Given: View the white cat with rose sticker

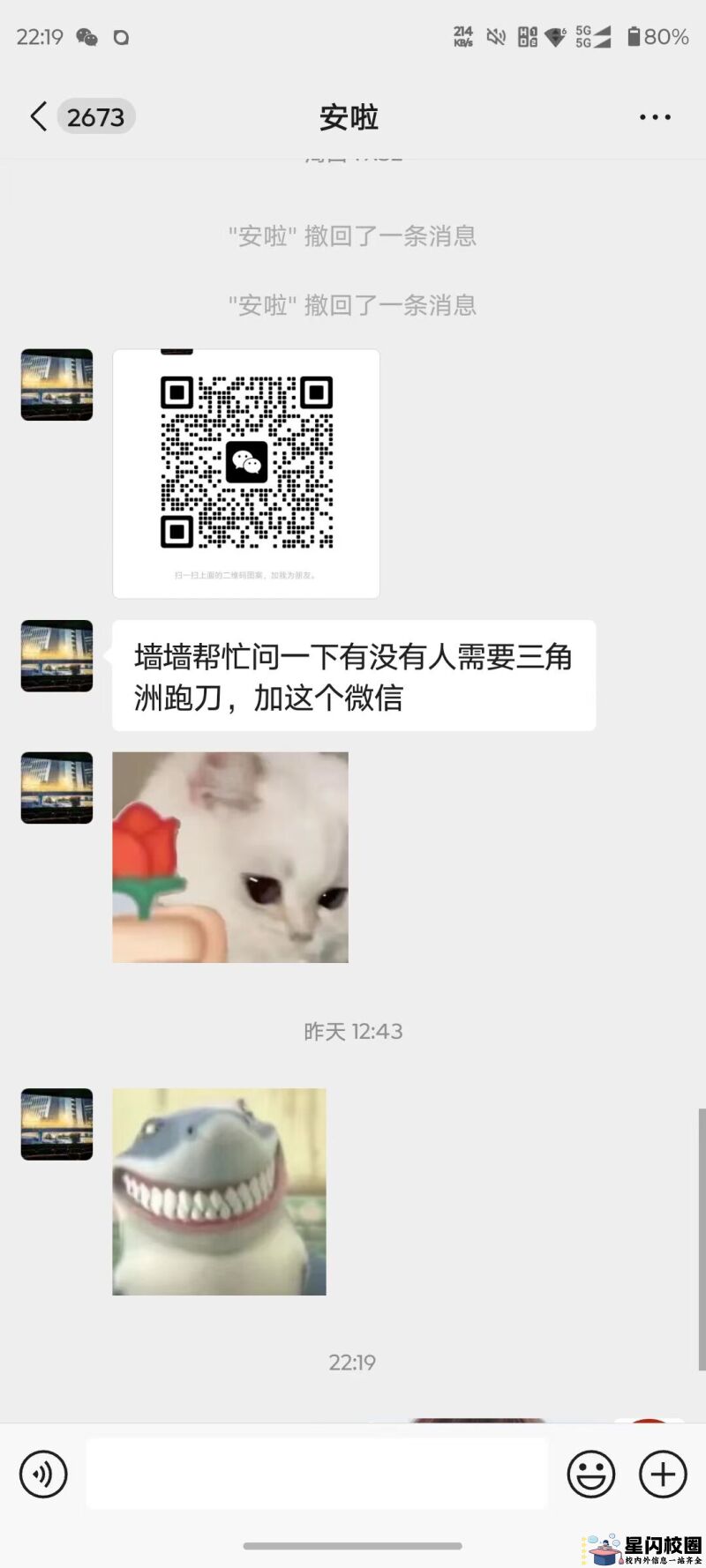Looking at the screenshot, I should (230, 857).
